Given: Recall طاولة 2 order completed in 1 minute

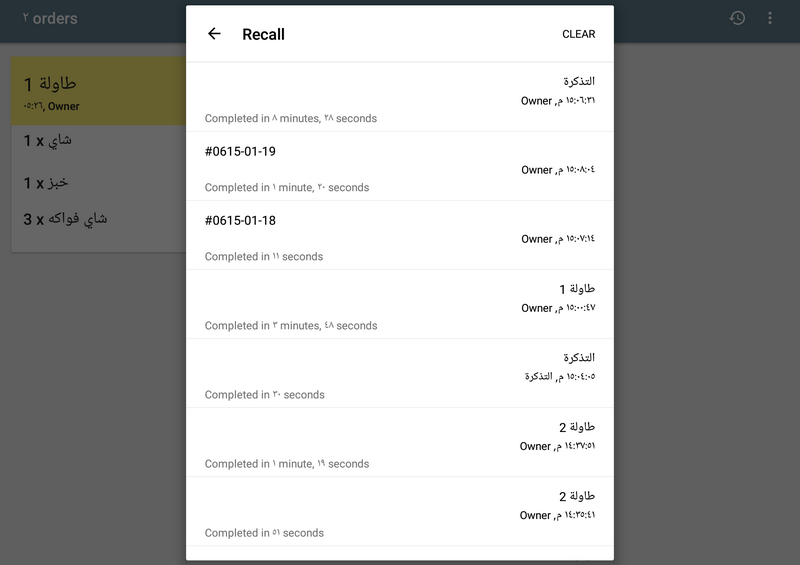Looking at the screenshot, I should 400,444.
